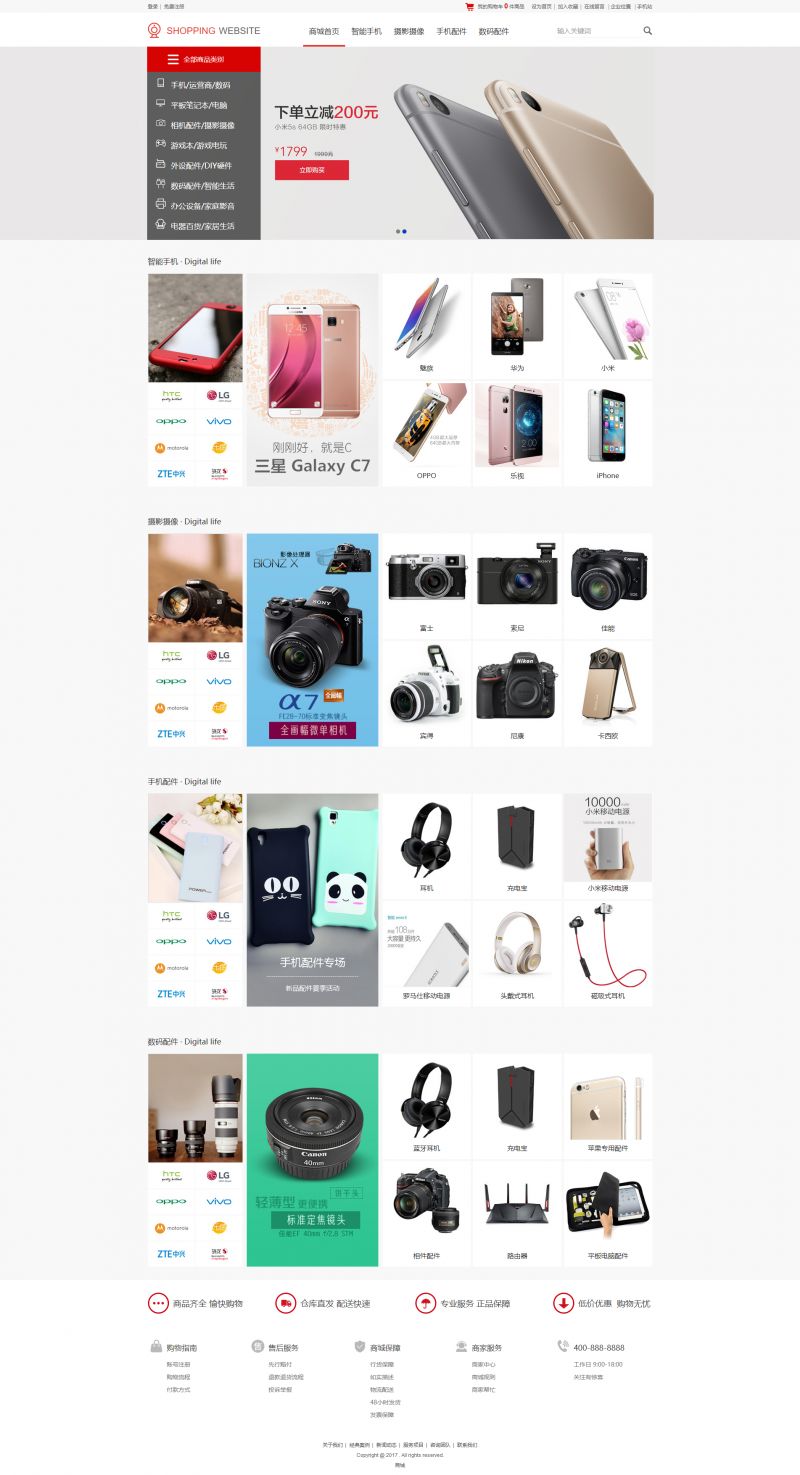Tap 立即购买 on the banner

click(x=312, y=170)
